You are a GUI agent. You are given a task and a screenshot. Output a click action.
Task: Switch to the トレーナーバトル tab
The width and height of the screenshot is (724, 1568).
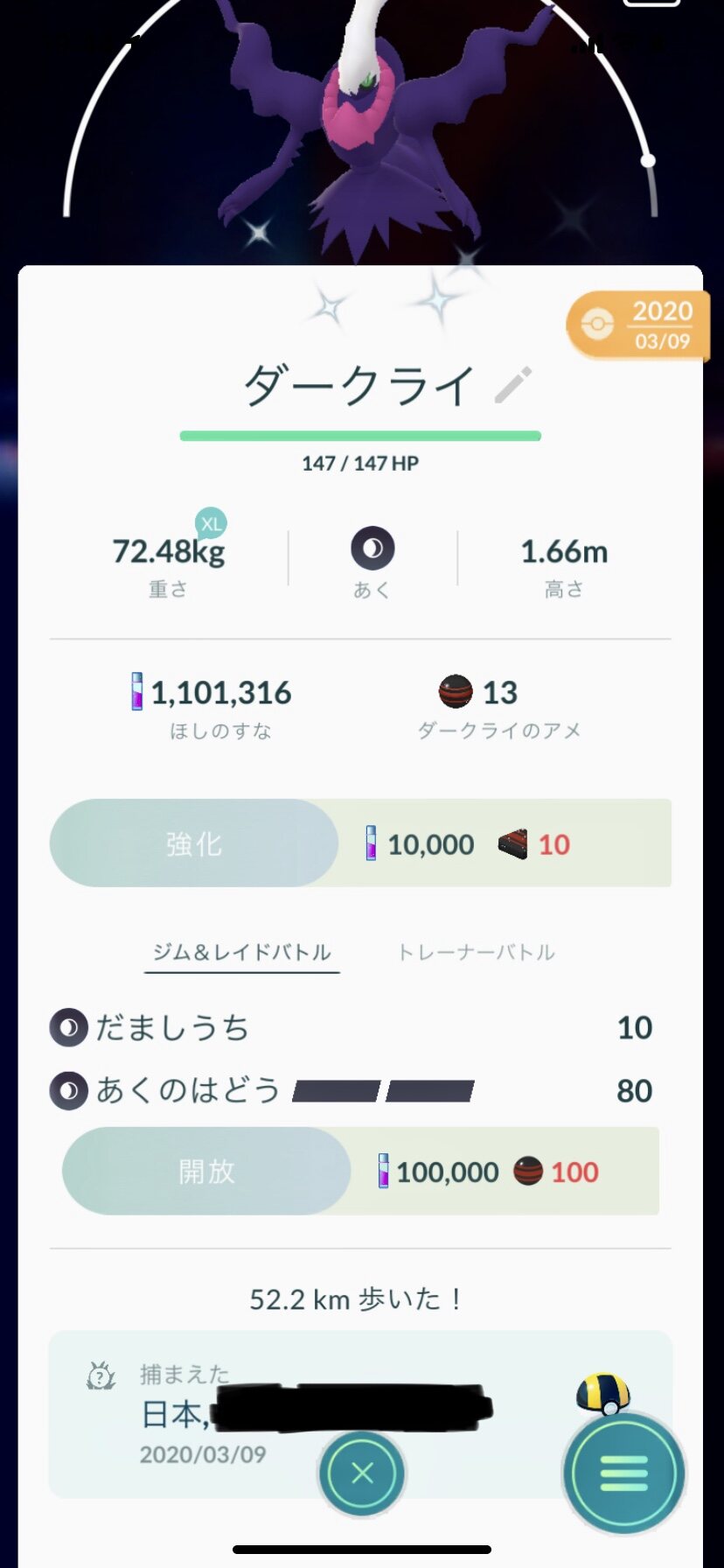[477, 952]
